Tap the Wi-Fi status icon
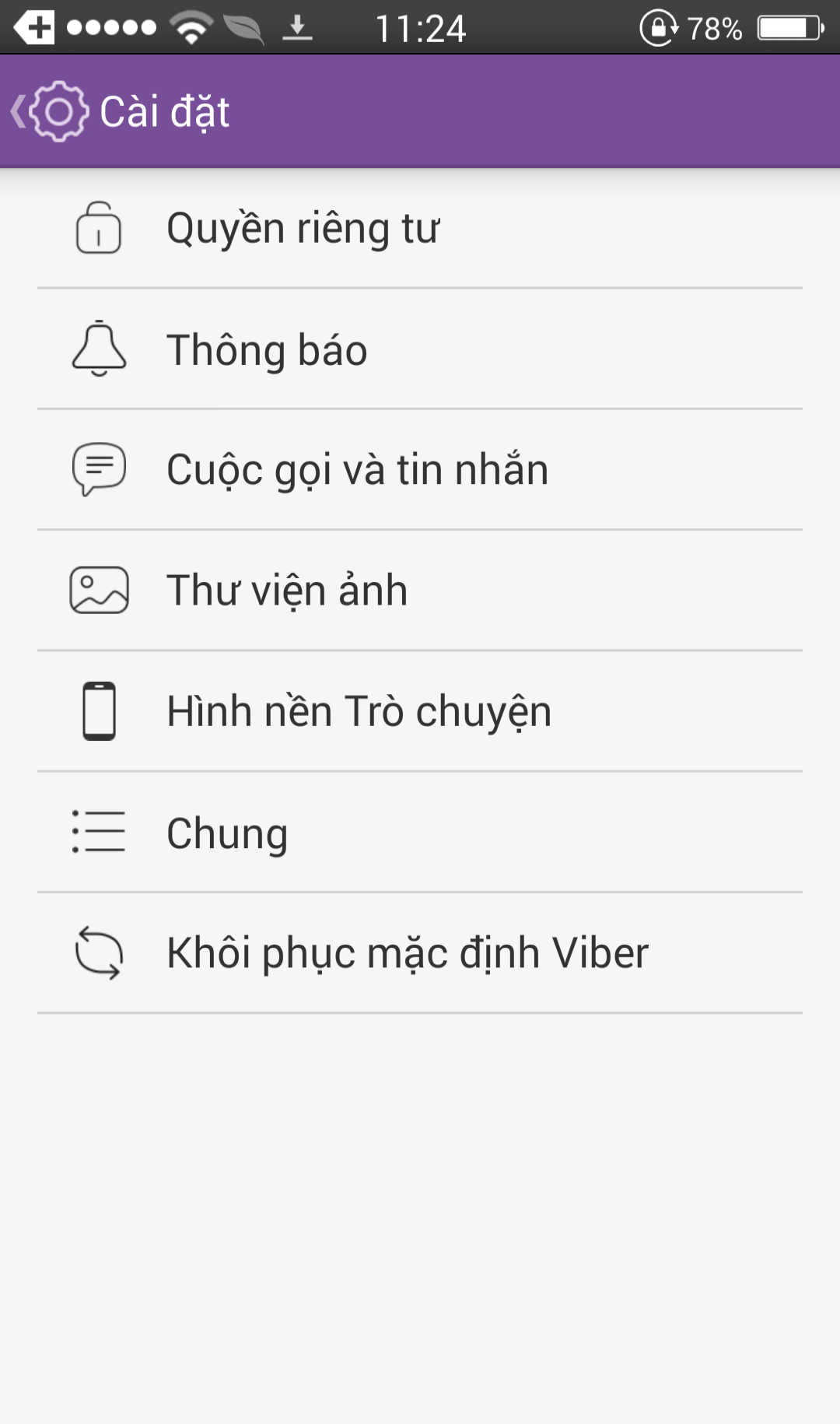 pos(189,29)
